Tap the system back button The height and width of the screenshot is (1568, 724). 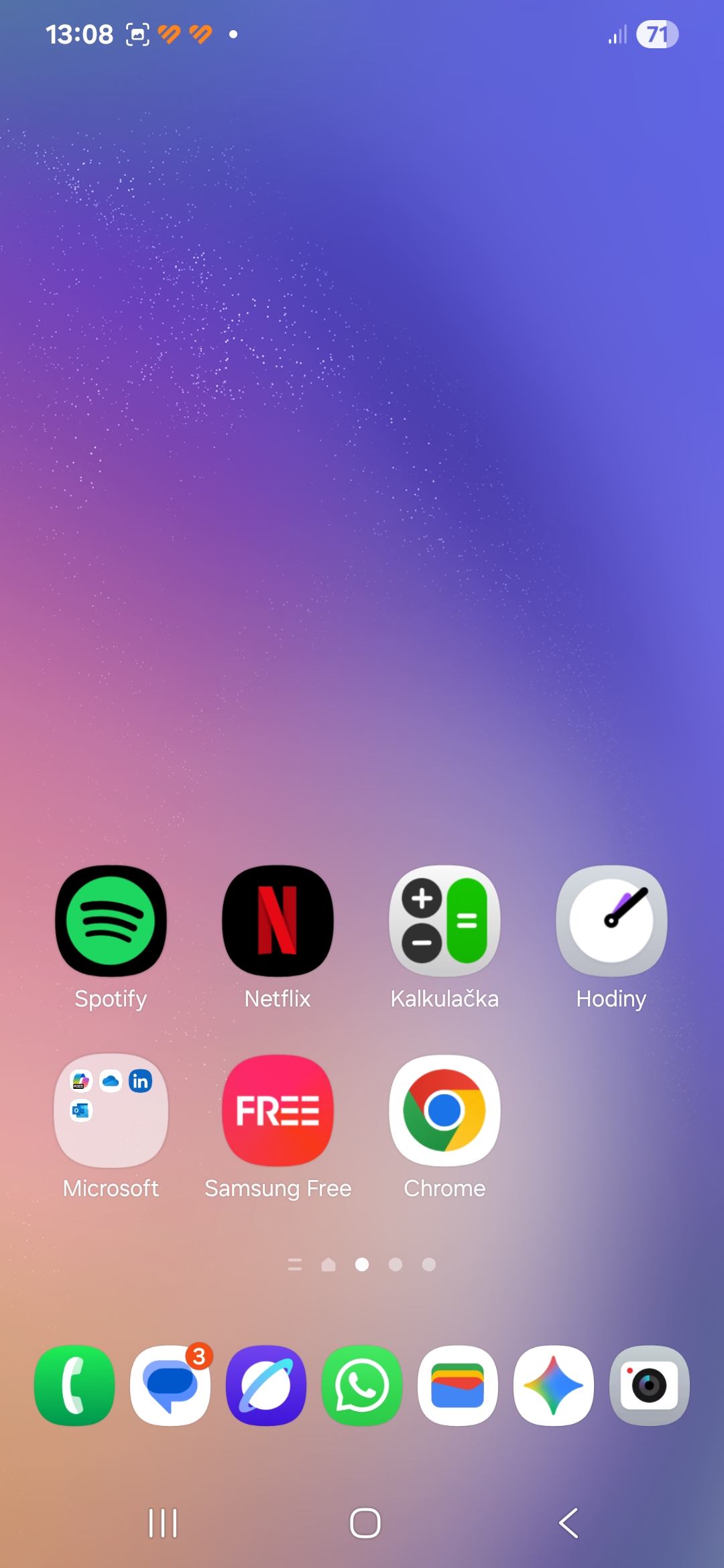pyautogui.click(x=568, y=1523)
